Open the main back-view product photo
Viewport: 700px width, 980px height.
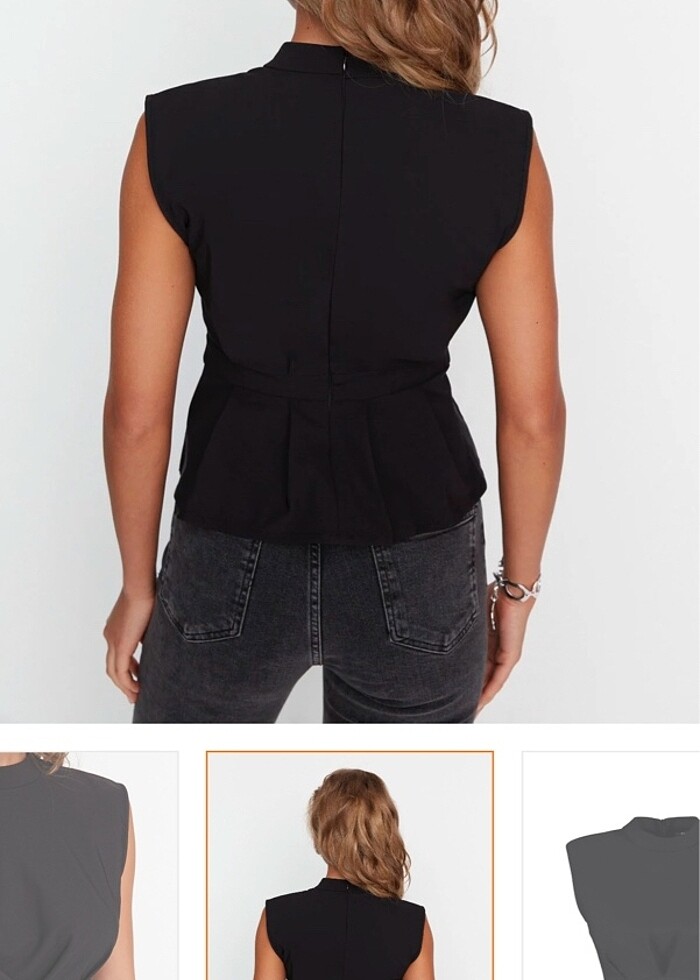[x=350, y=360]
